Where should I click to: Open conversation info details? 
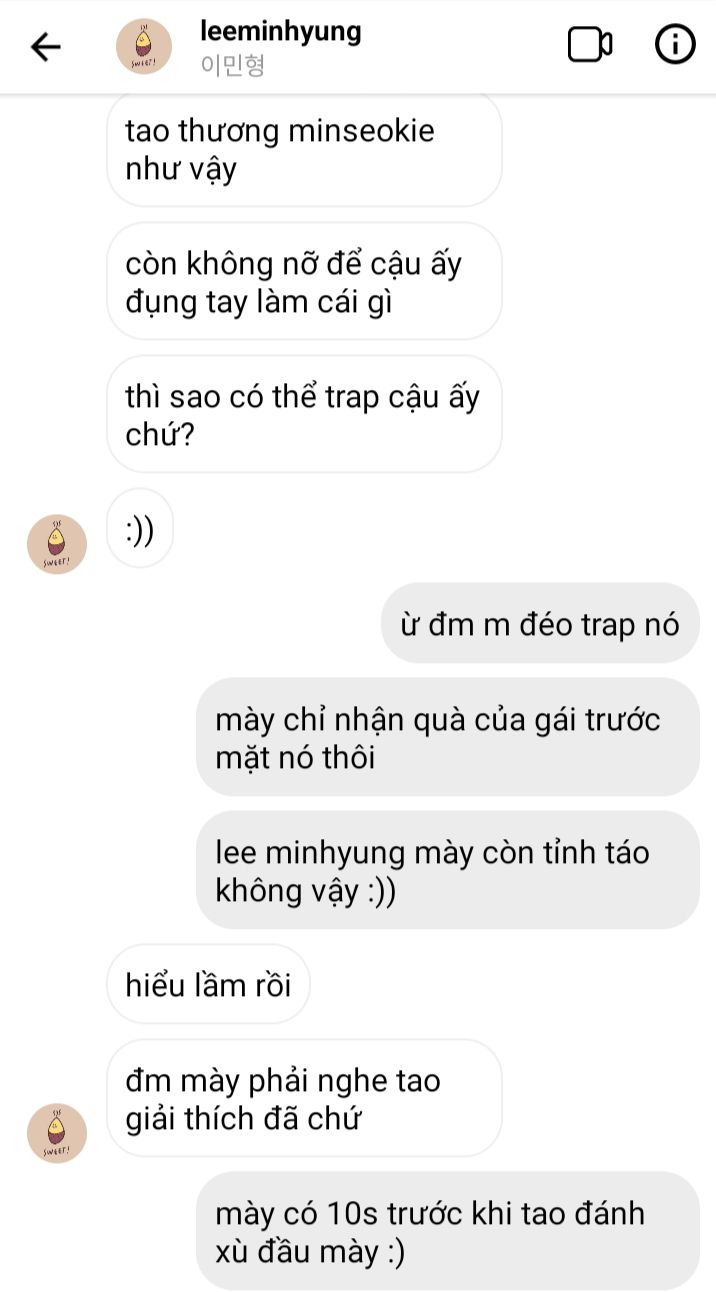674,45
